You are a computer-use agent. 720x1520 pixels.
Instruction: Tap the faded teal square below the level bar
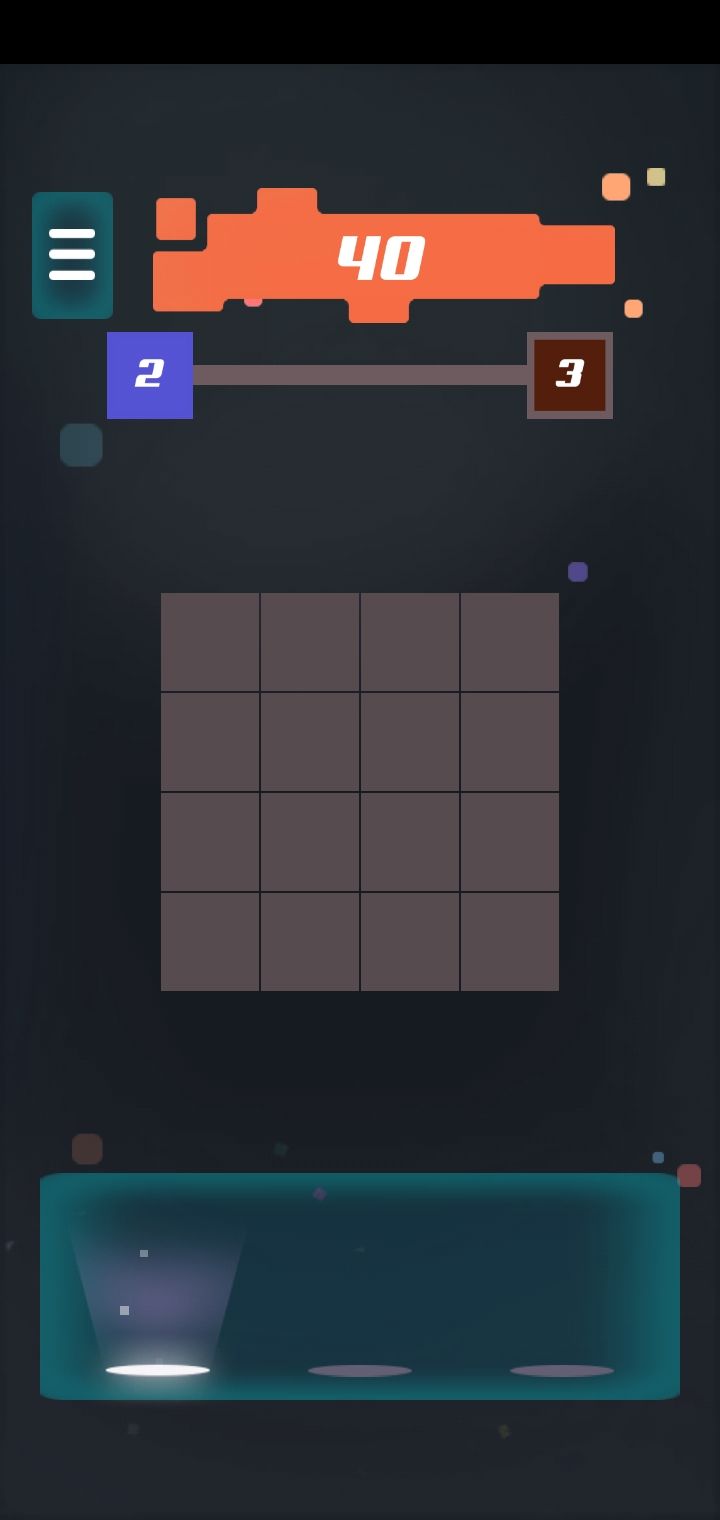click(x=81, y=445)
